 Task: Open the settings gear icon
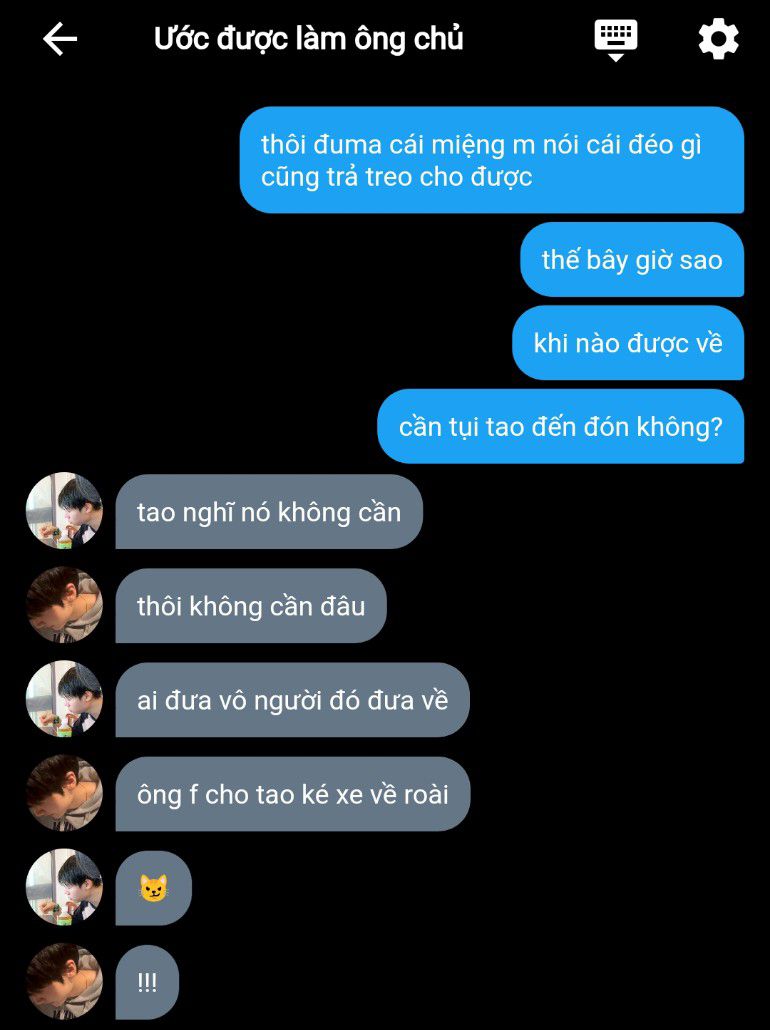718,39
